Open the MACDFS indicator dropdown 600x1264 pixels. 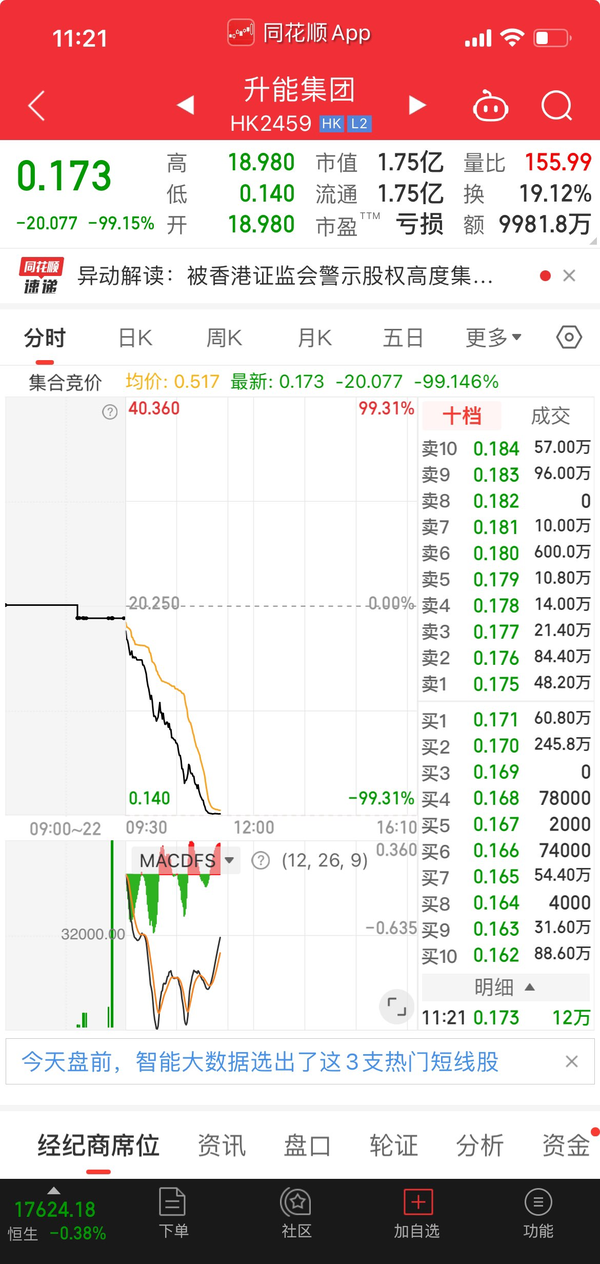point(187,860)
